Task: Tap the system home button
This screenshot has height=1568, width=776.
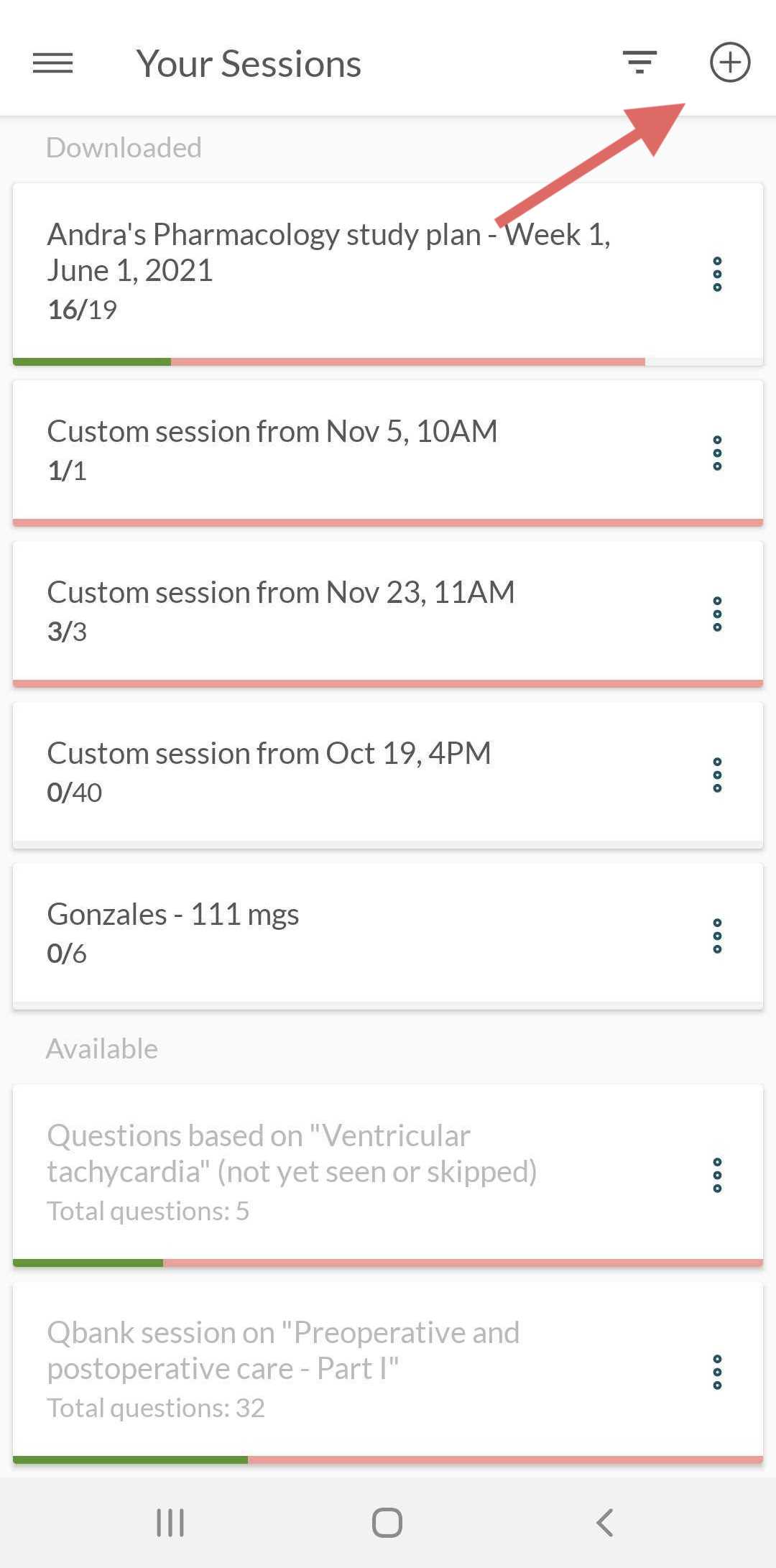Action: pos(387,1522)
